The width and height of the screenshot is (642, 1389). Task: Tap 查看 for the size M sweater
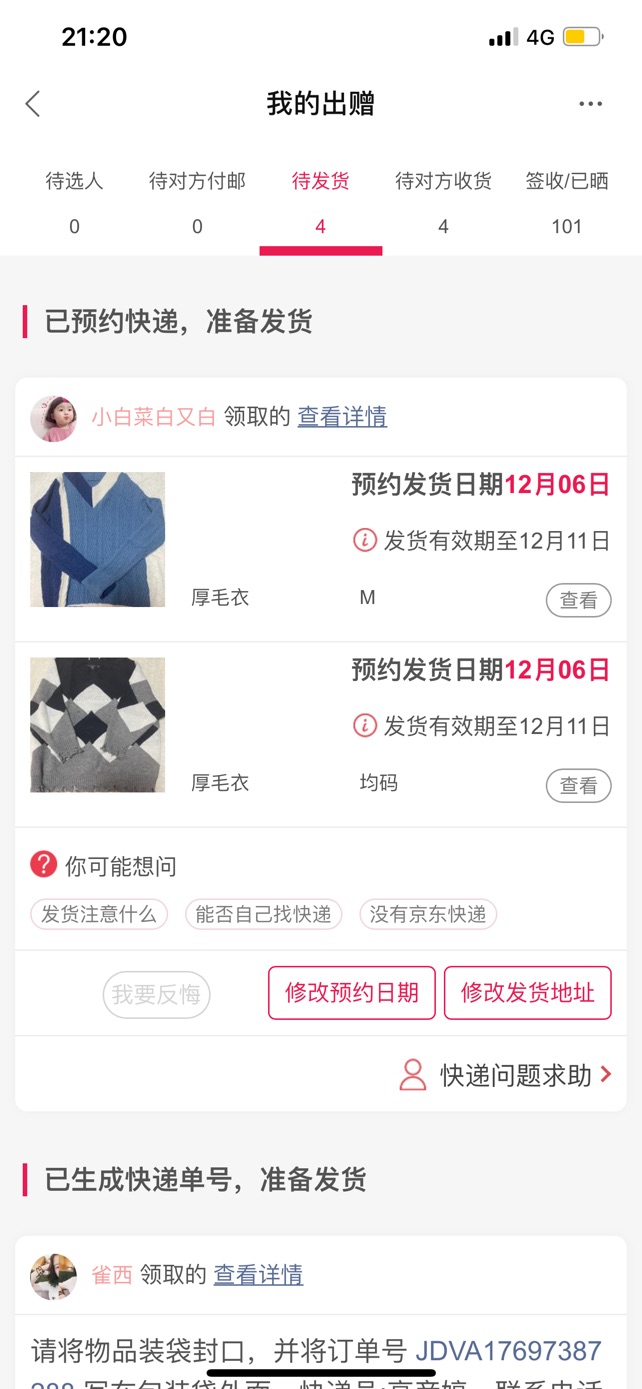[578, 600]
